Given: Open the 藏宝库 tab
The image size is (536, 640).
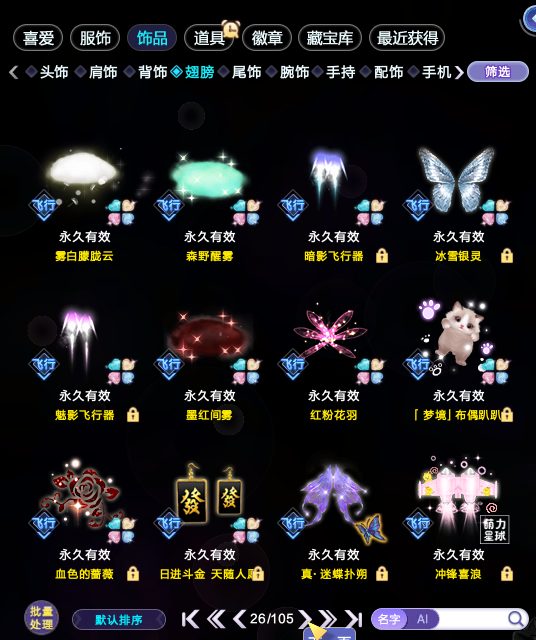Looking at the screenshot, I should point(330,38).
